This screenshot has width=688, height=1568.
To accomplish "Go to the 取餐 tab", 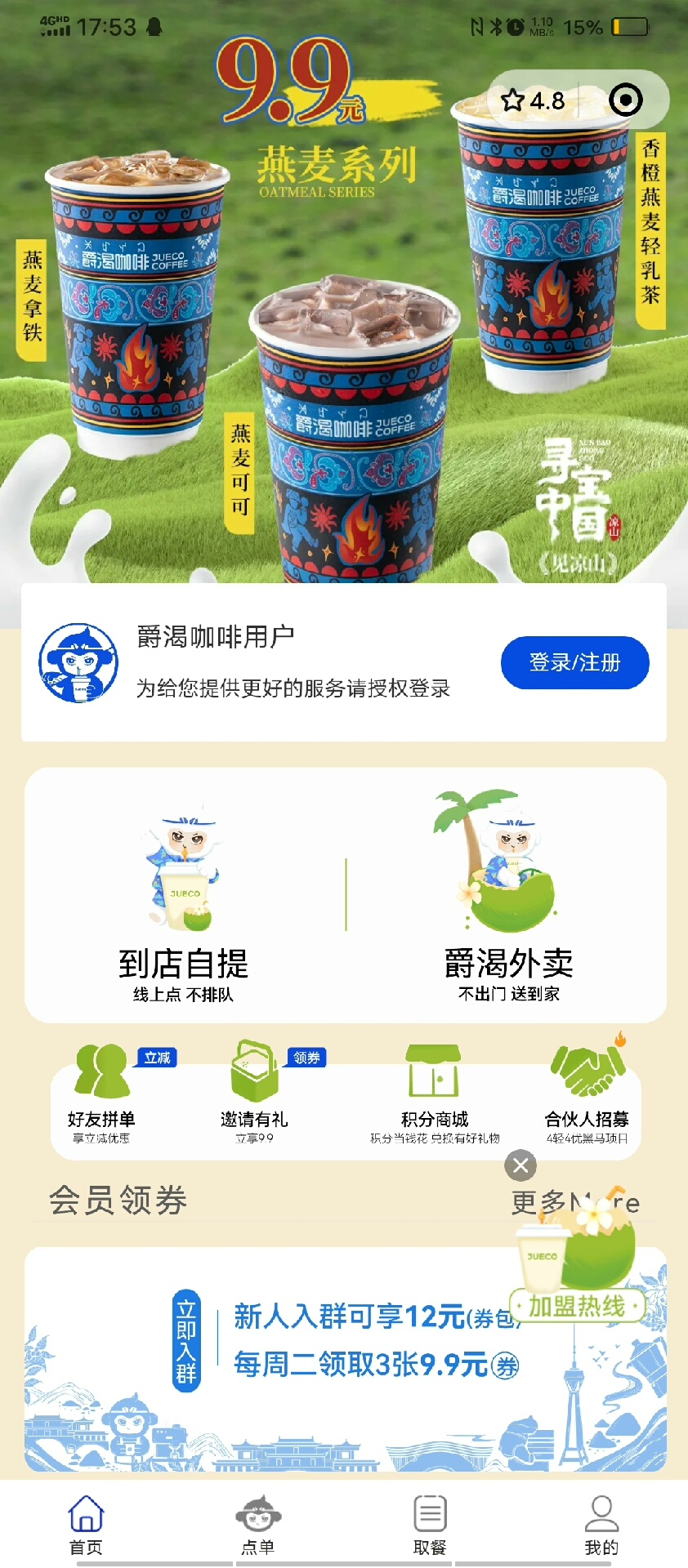I will click(x=430, y=1524).
